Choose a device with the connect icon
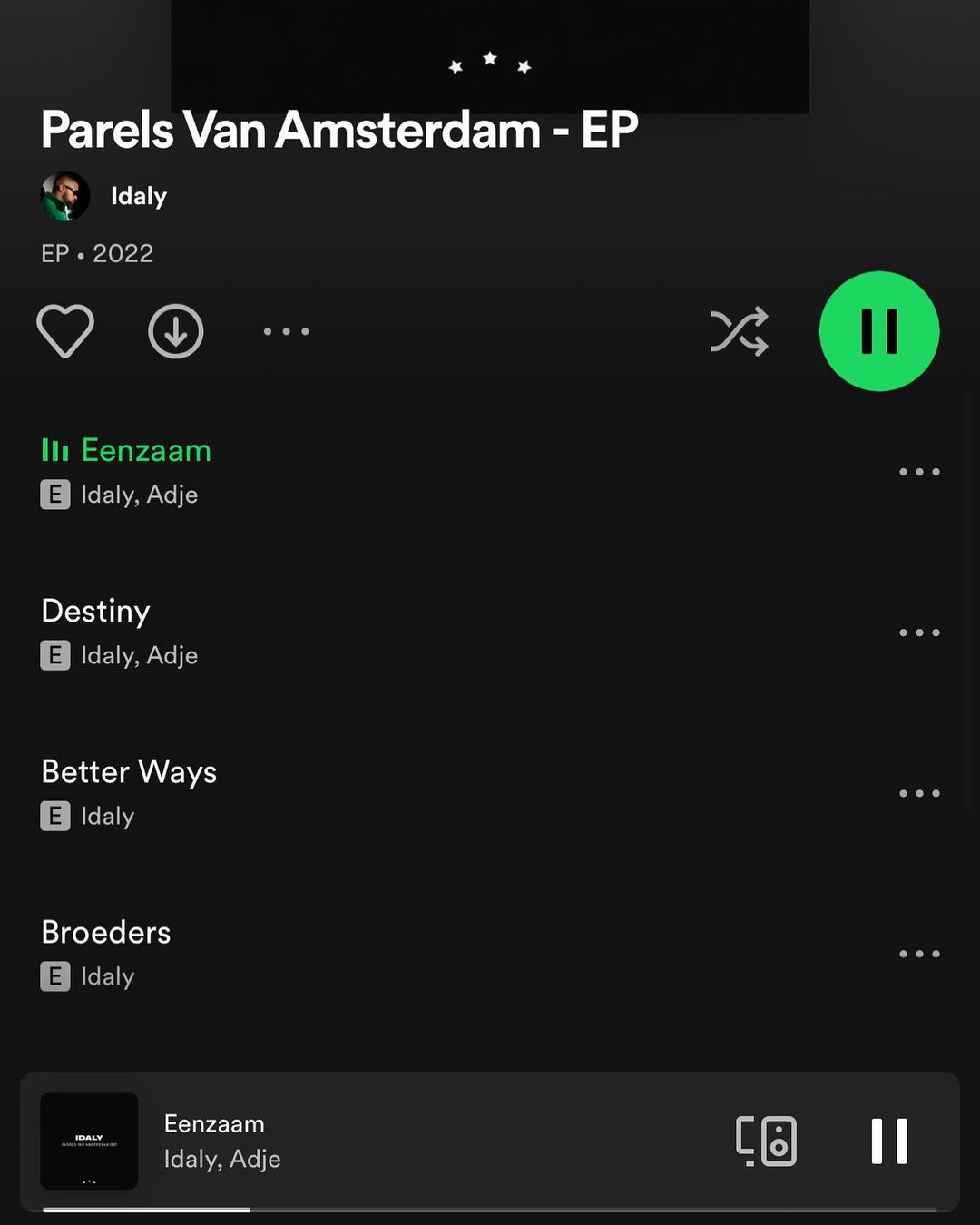 (x=766, y=1141)
